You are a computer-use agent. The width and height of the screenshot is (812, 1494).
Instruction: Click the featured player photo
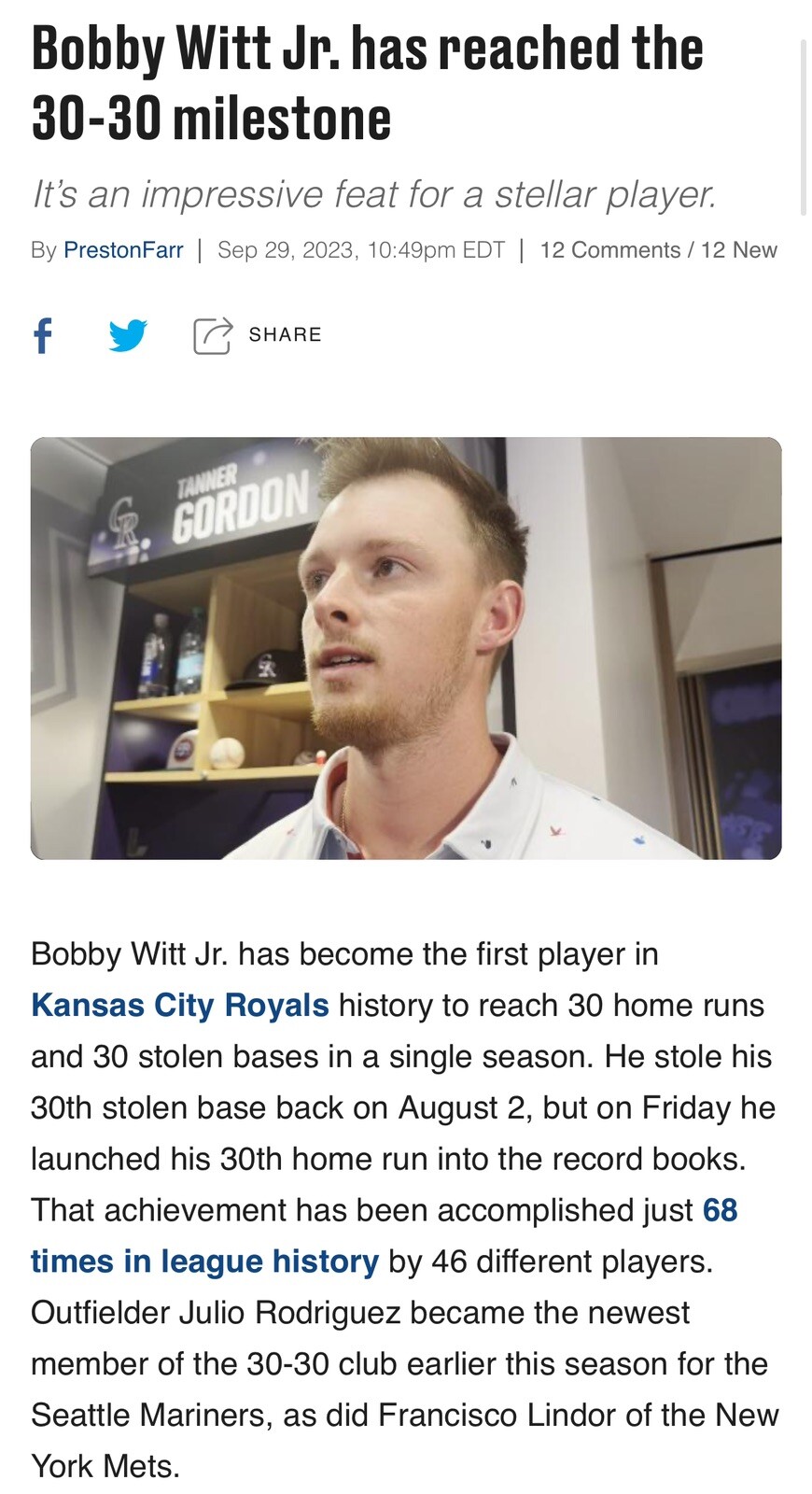[406, 648]
